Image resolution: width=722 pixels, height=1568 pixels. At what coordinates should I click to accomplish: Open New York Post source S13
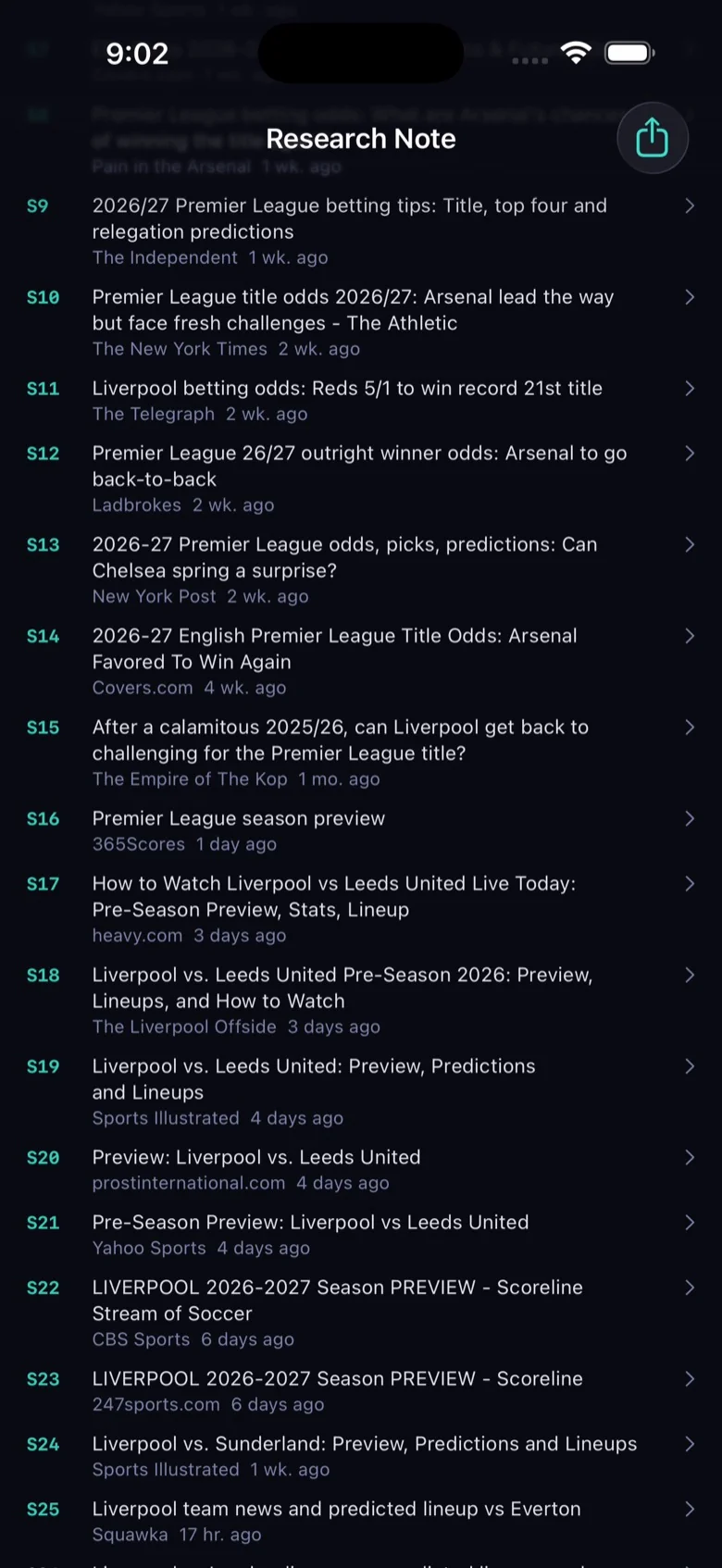(x=361, y=570)
